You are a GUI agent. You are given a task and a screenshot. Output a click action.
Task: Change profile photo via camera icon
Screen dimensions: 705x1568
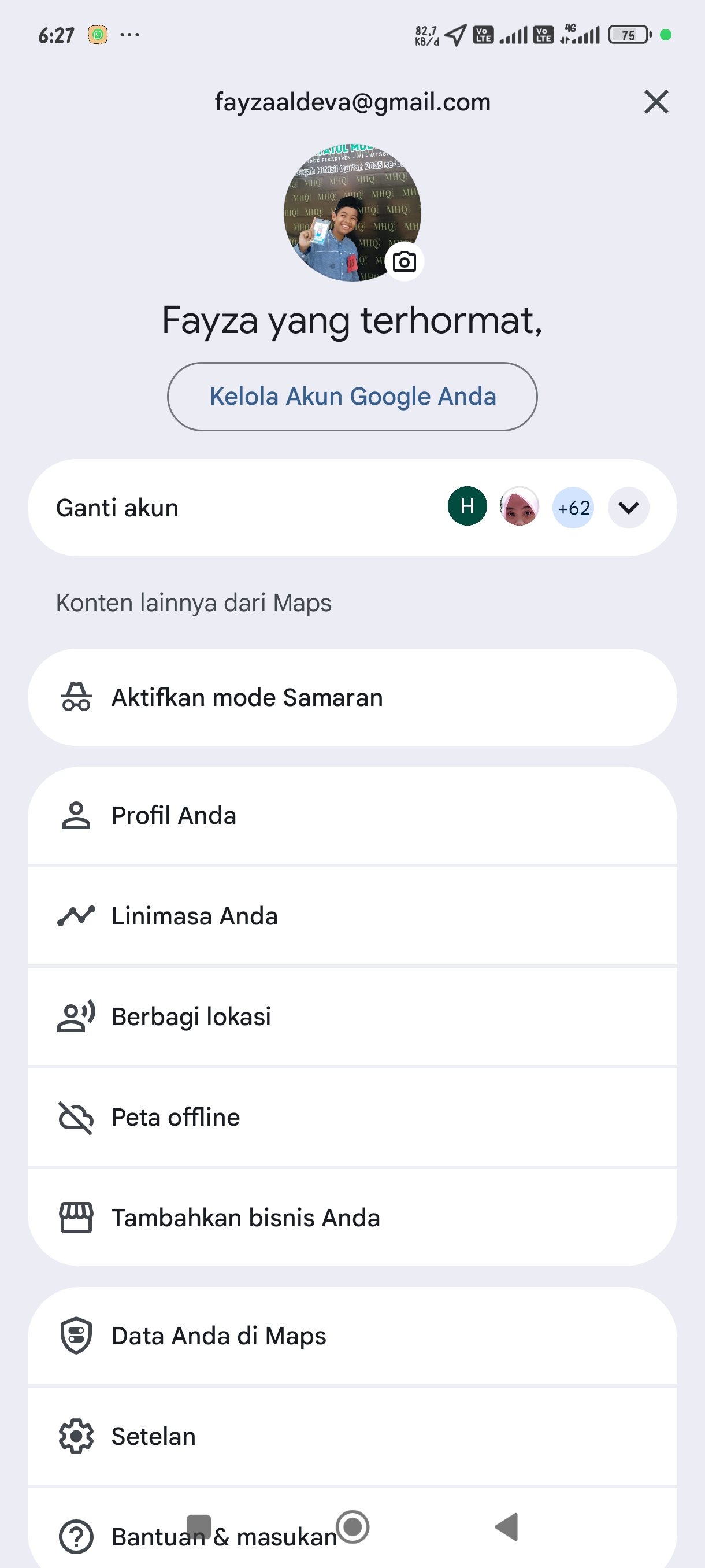pyautogui.click(x=405, y=262)
